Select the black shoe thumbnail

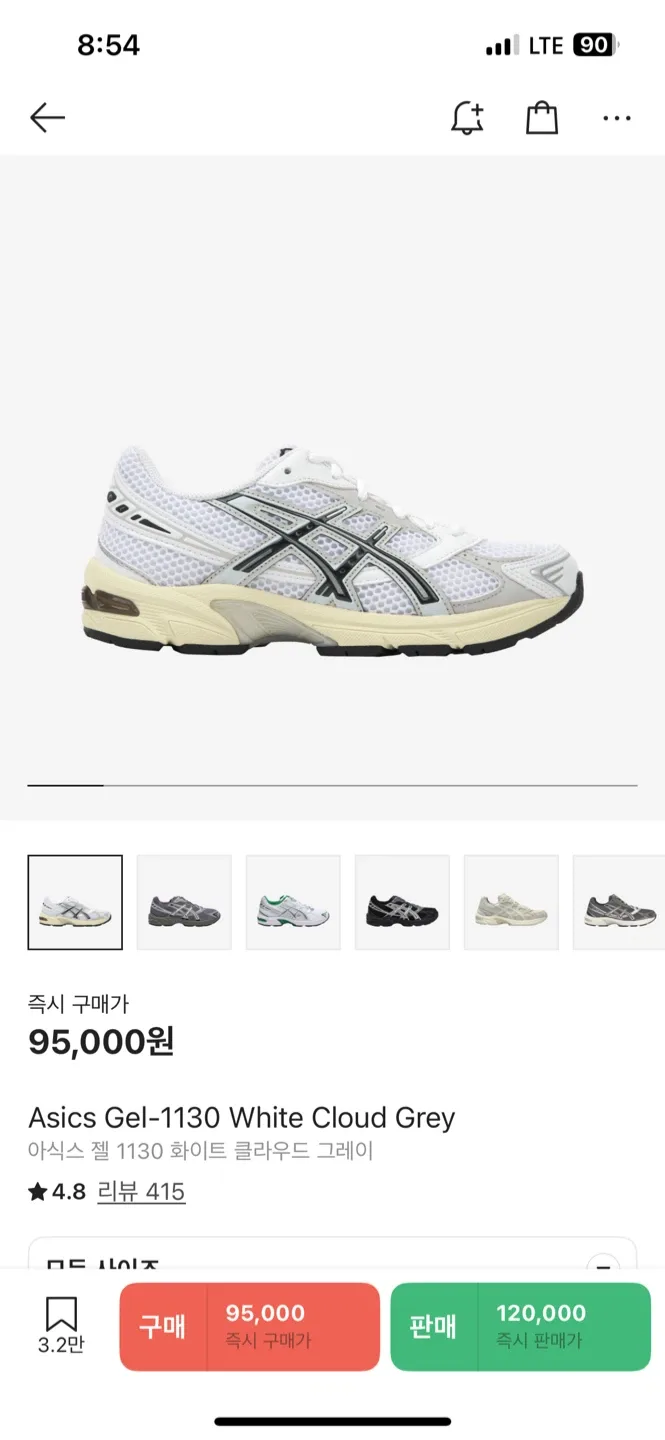click(402, 902)
